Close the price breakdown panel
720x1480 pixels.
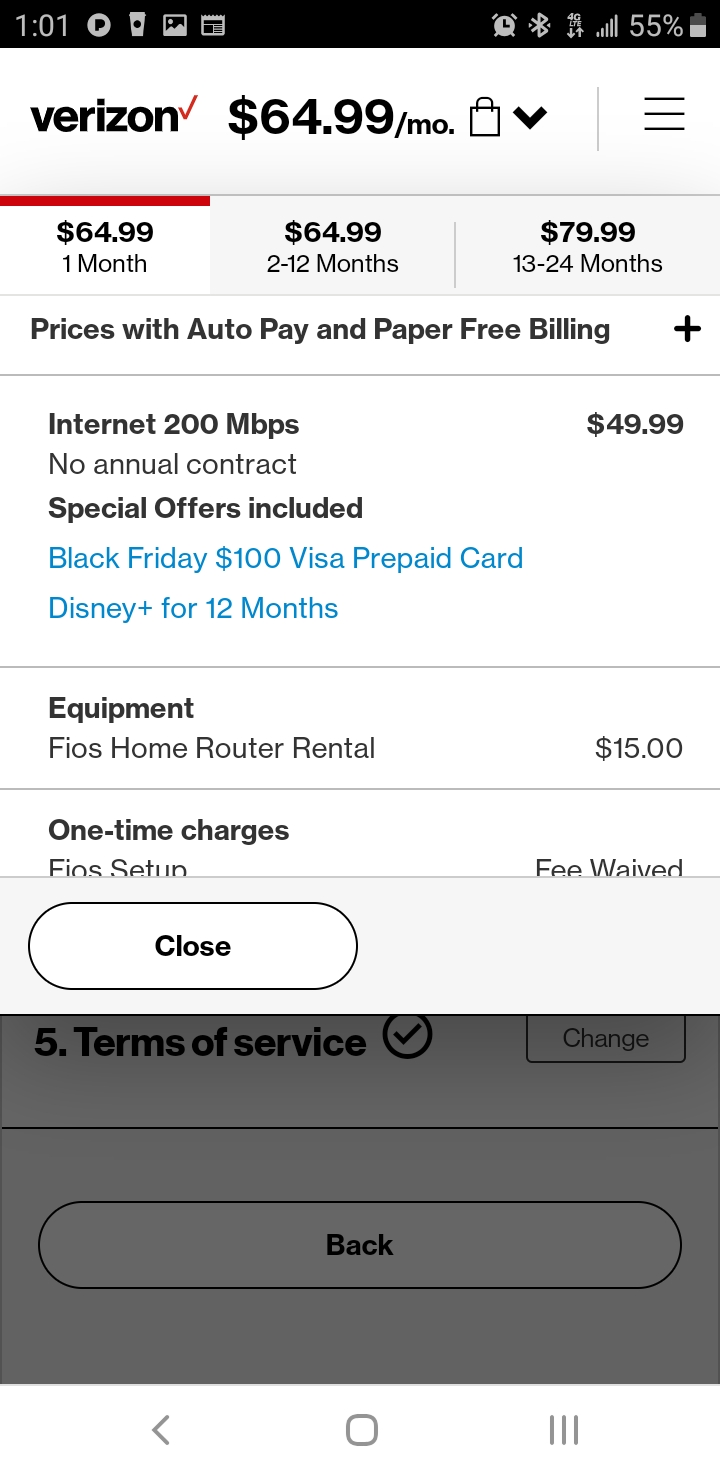pyautogui.click(x=193, y=946)
